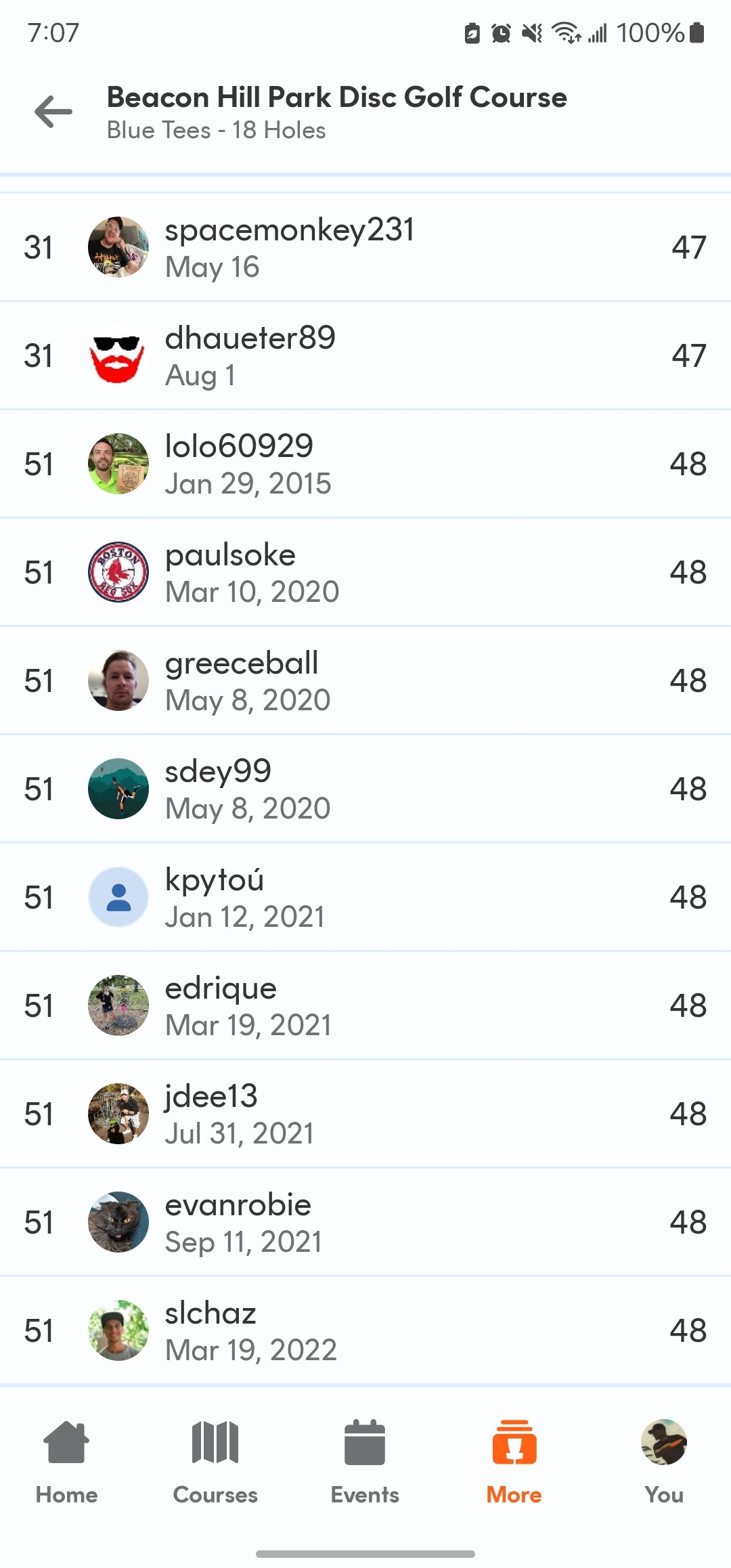Open edrique's leaderboard entry
Viewport: 731px width, 1568px height.
click(x=365, y=1005)
